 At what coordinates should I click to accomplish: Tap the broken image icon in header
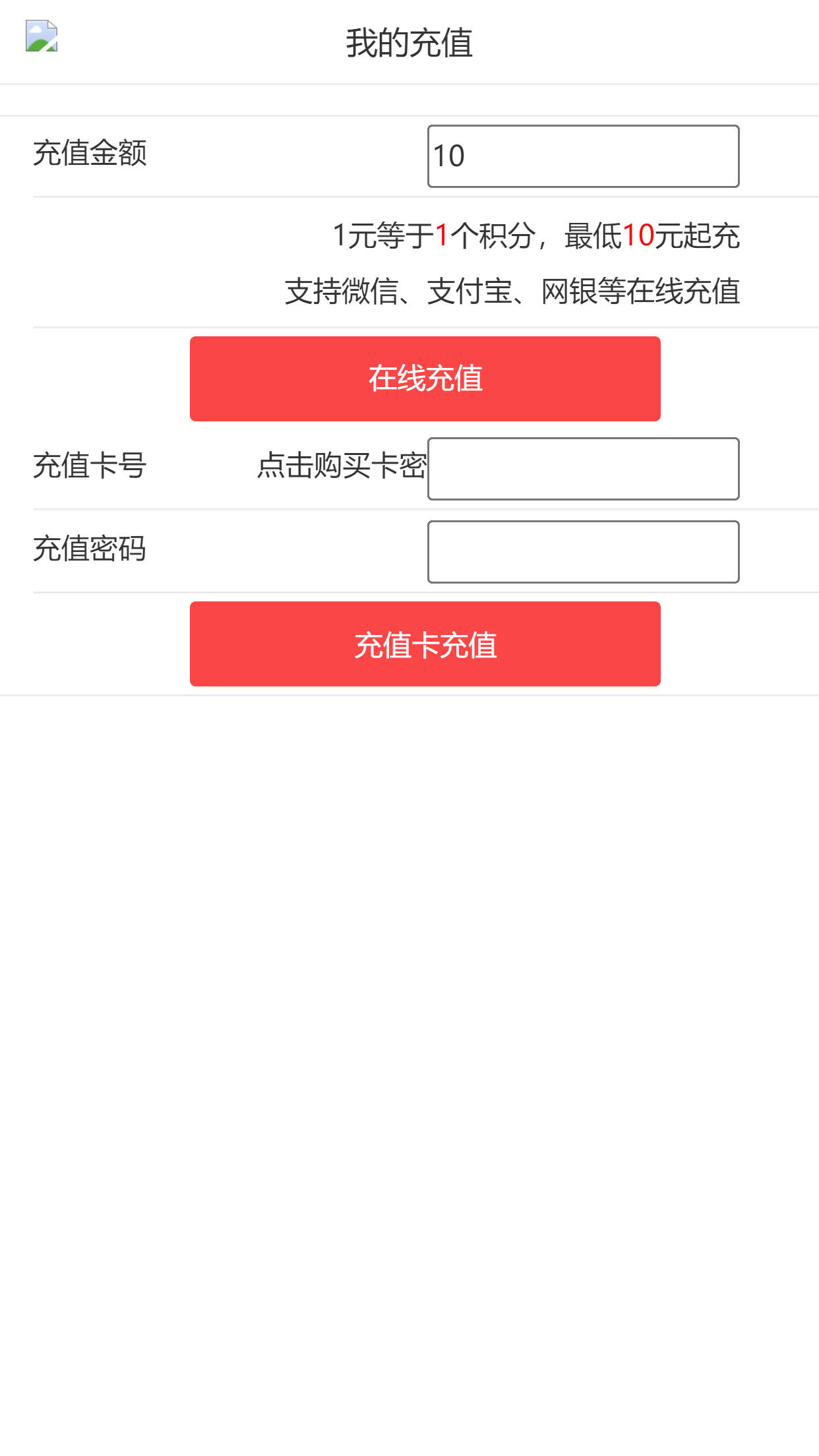click(42, 36)
